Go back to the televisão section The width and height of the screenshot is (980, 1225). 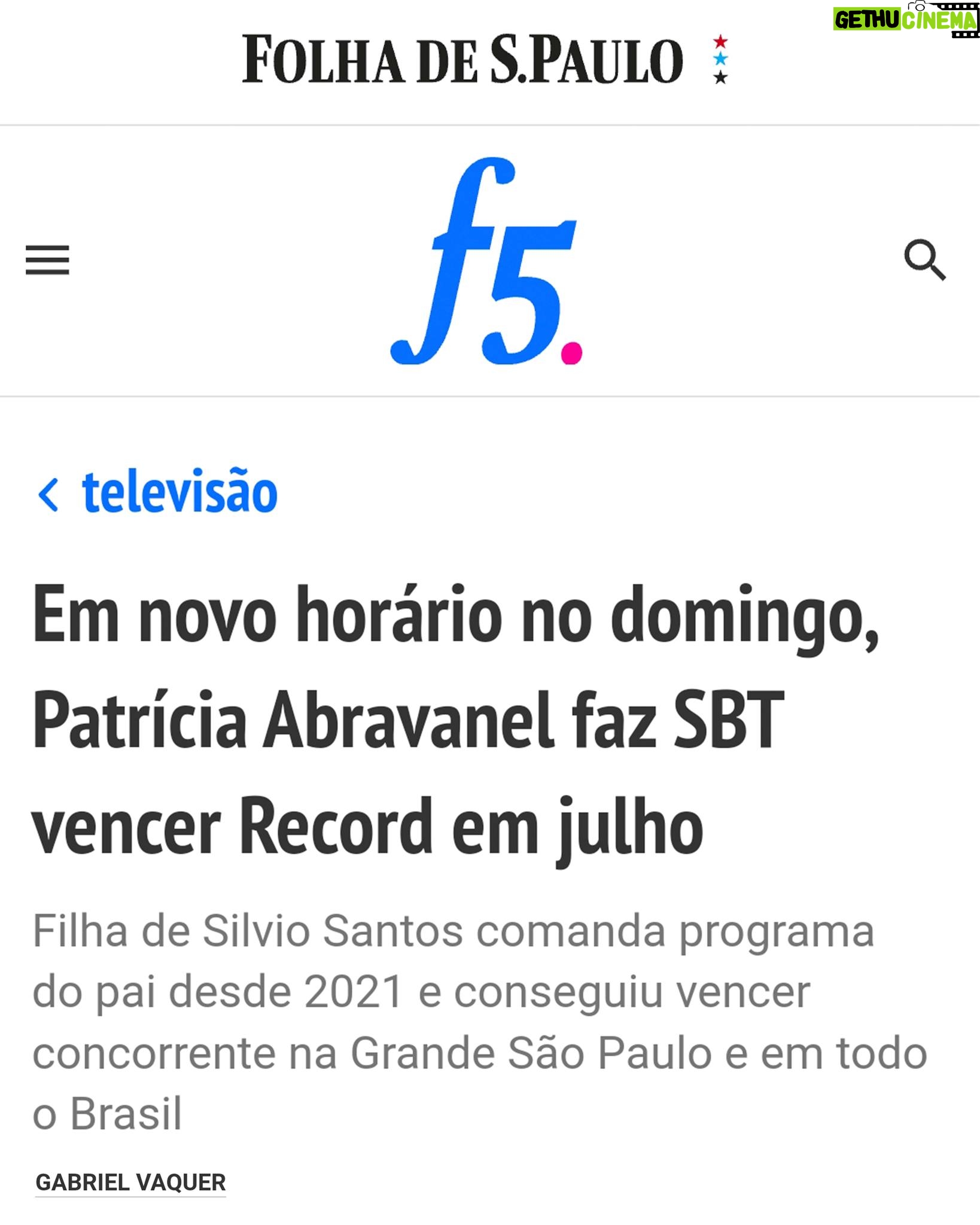157,493
